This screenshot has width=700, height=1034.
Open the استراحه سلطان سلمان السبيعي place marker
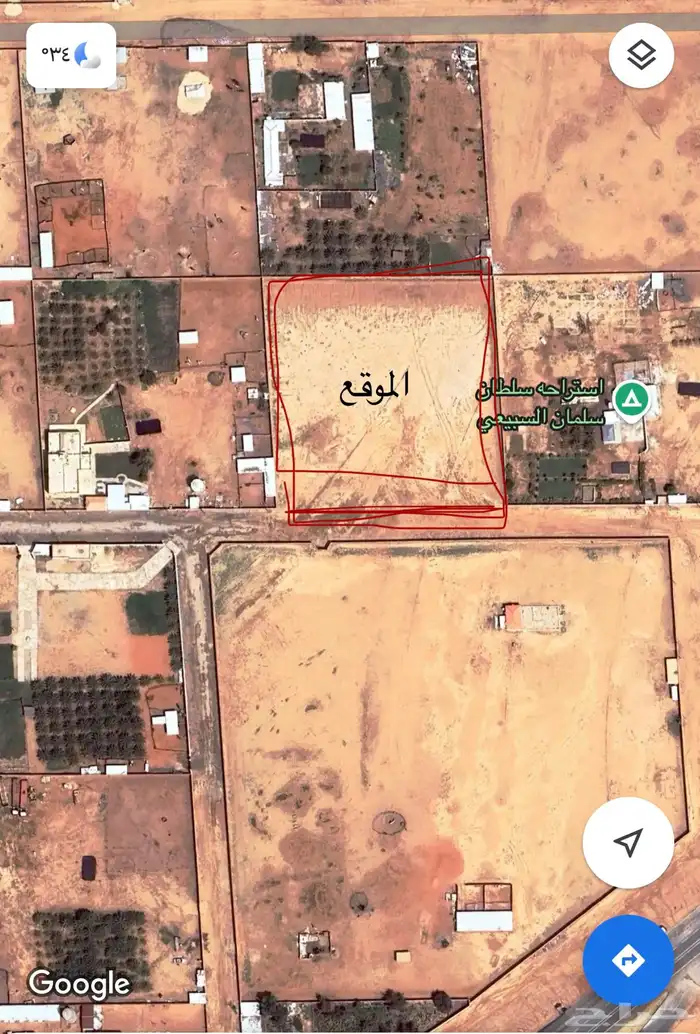(631, 401)
